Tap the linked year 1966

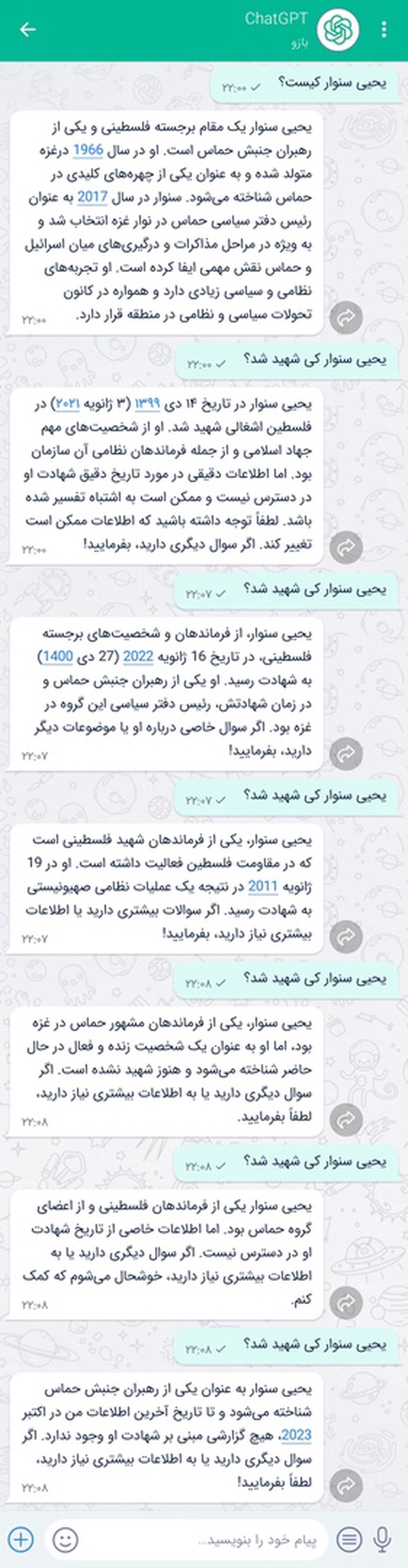click(88, 150)
